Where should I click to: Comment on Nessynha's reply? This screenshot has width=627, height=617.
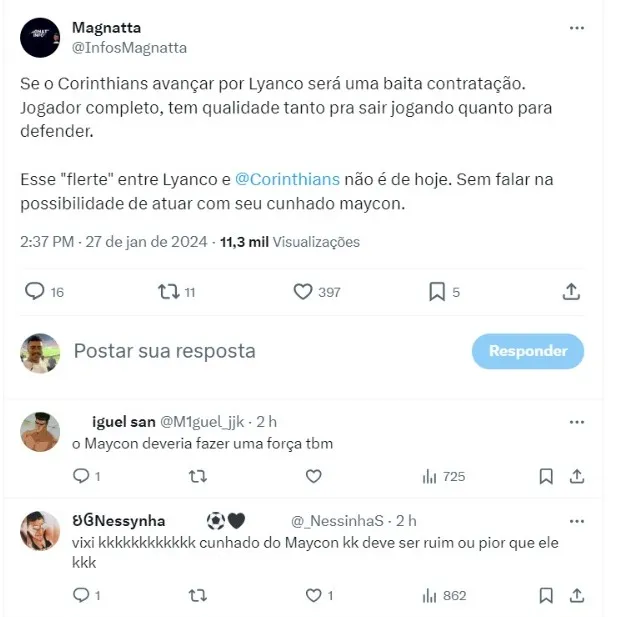click(x=82, y=595)
